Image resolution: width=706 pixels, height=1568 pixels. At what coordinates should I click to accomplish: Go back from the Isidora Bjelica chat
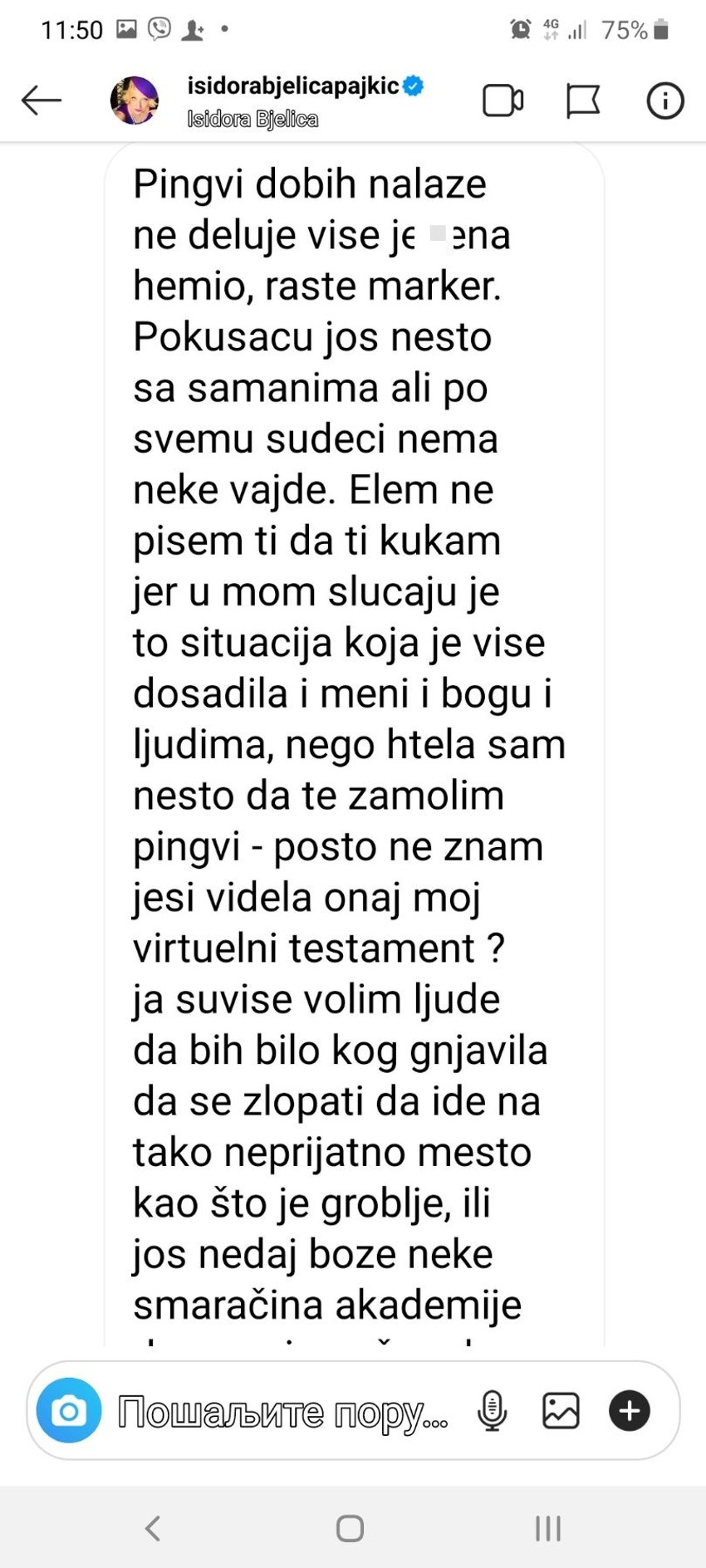[x=42, y=100]
